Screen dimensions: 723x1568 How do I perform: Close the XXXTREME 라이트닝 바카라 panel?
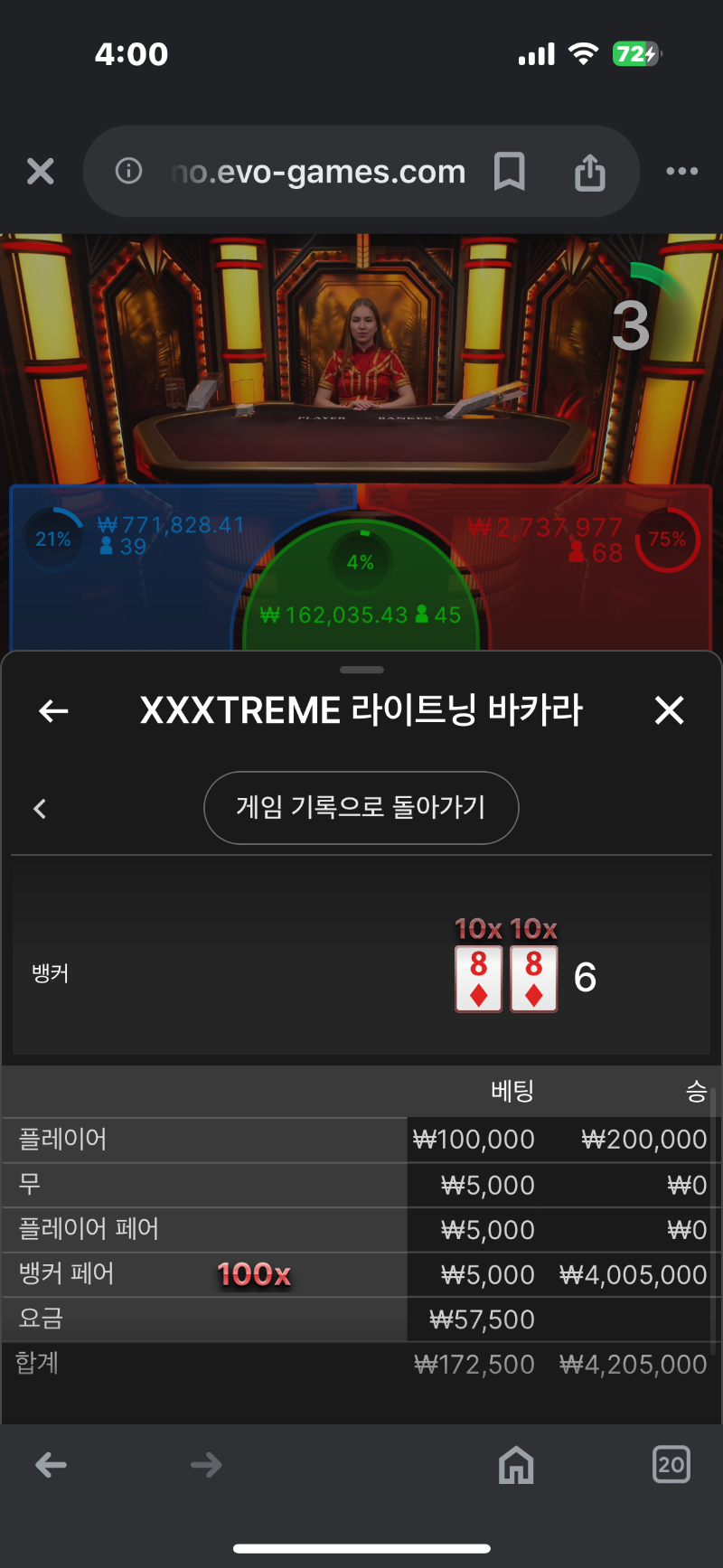pos(669,710)
